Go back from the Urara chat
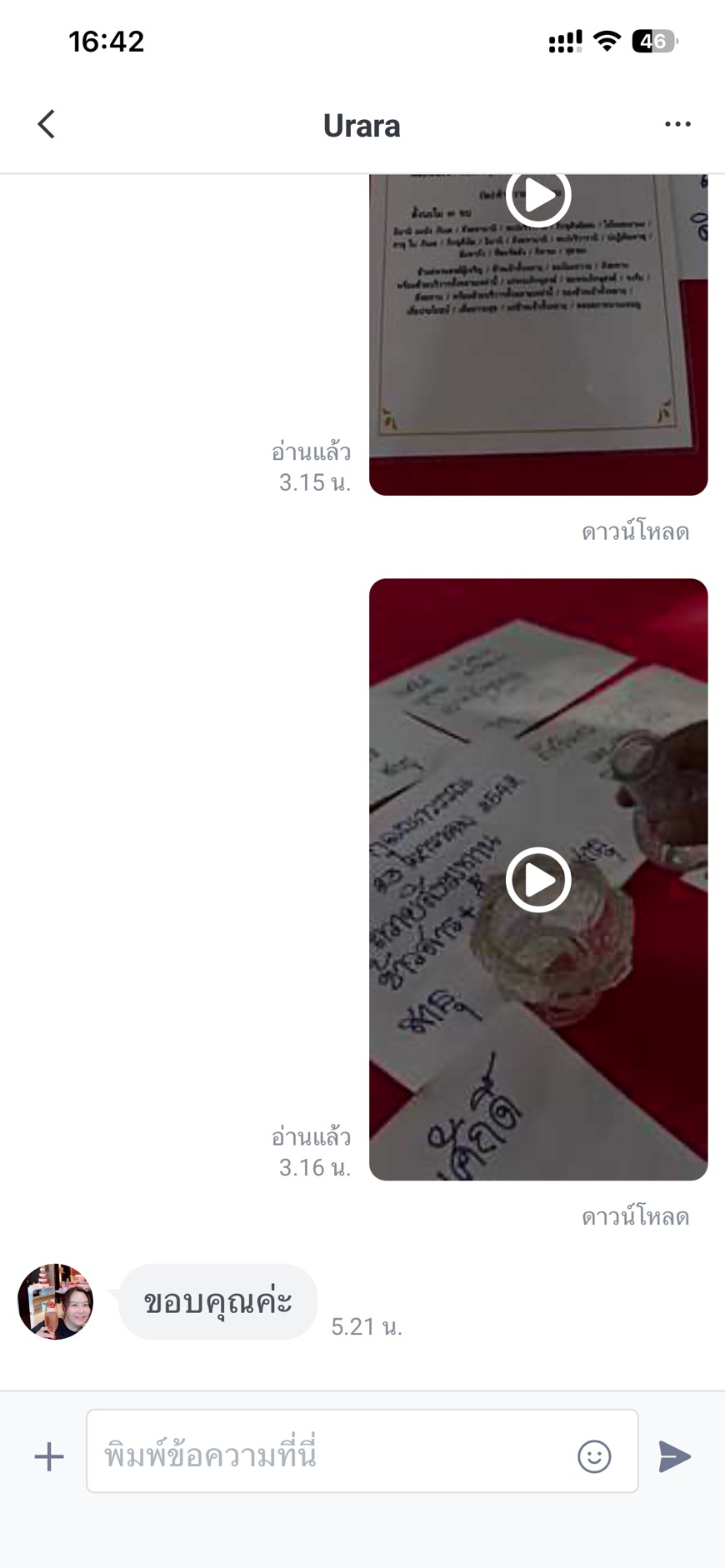 (47, 124)
